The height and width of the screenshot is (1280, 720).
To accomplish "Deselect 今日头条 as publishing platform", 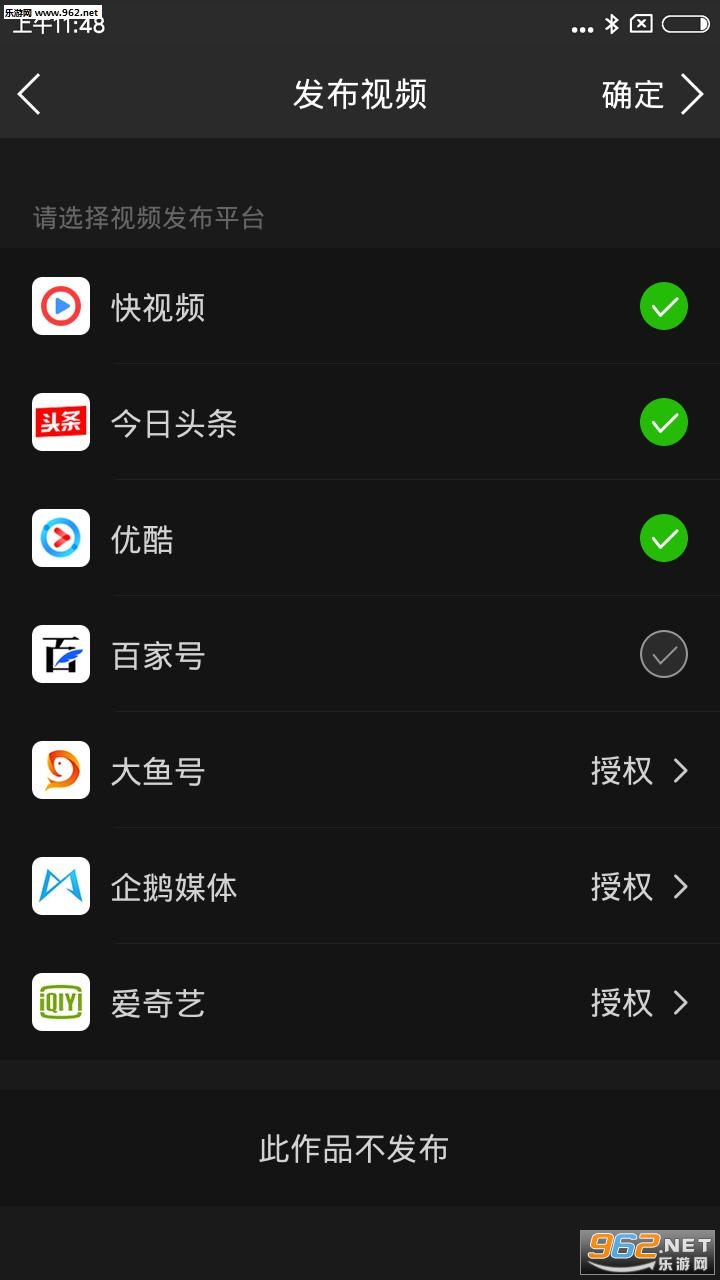I will coord(664,422).
